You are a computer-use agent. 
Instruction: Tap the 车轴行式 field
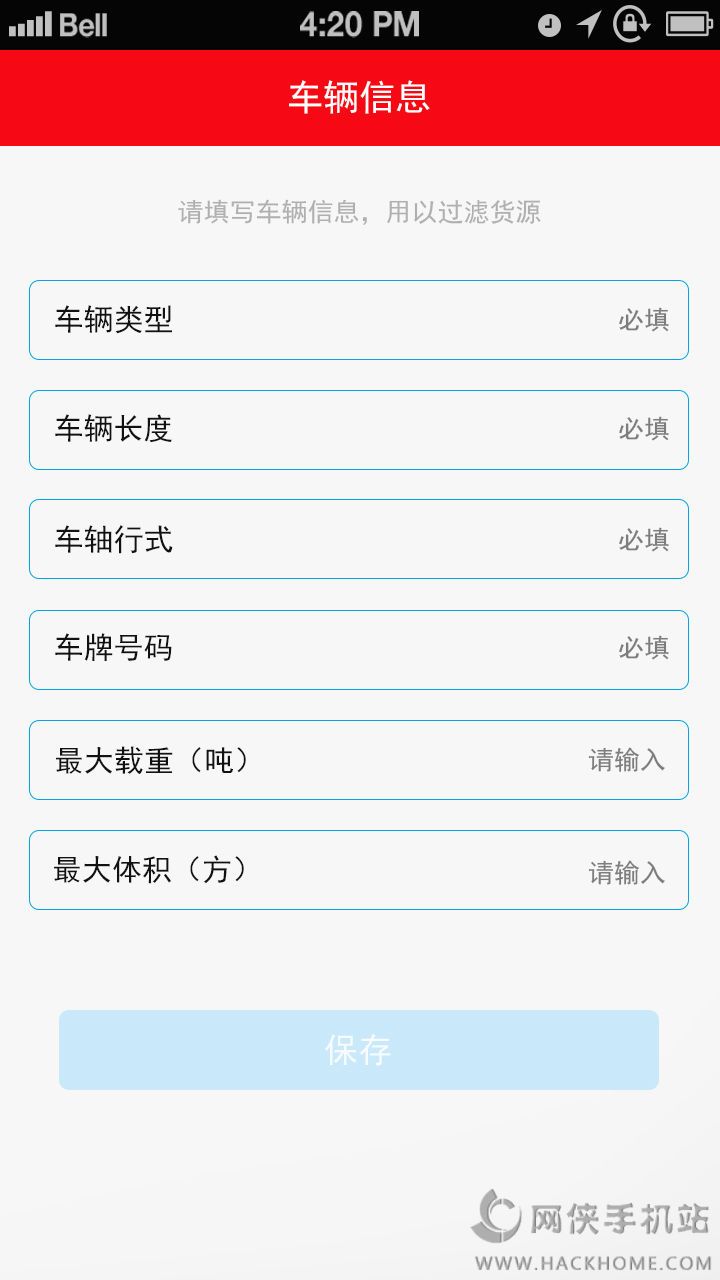tap(359, 540)
